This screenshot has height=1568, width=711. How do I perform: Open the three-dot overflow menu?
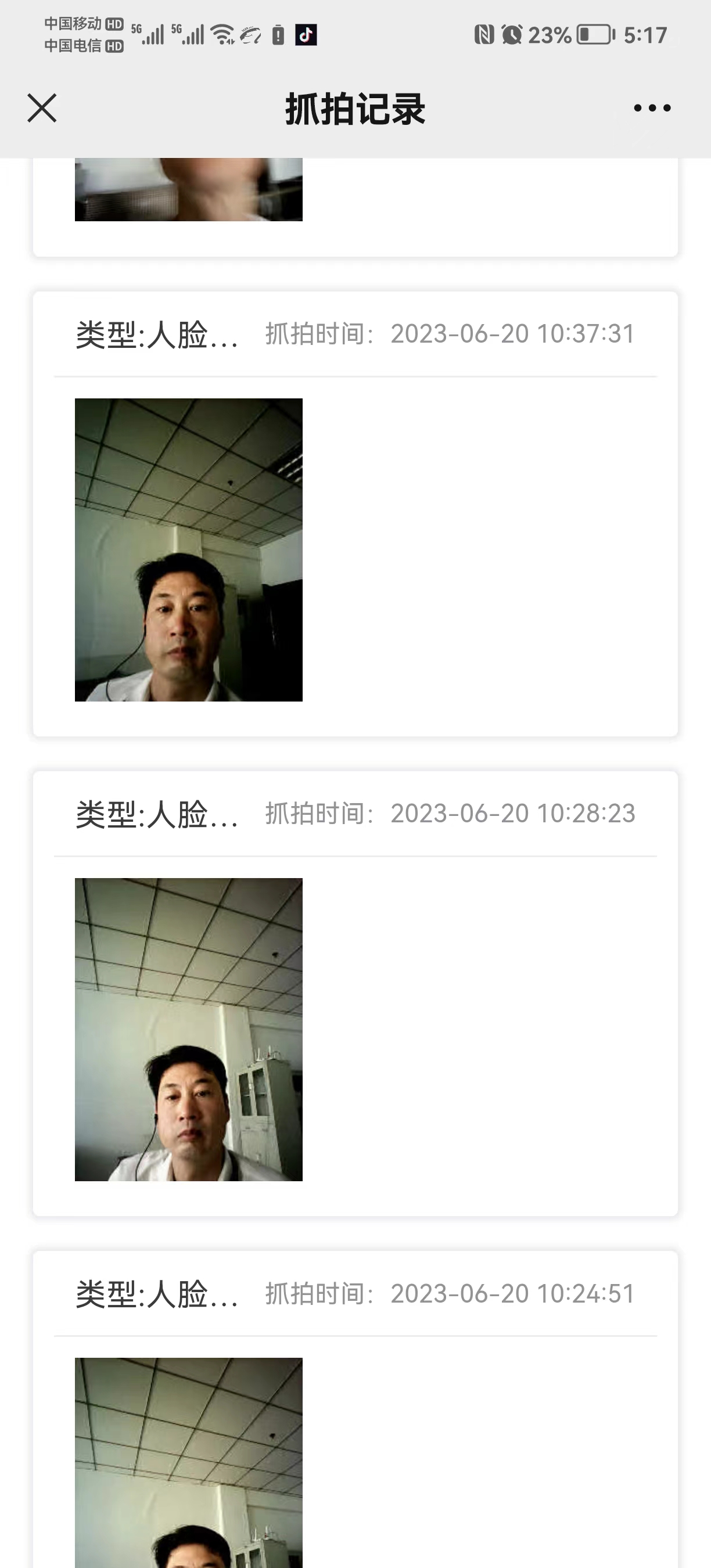(x=652, y=109)
